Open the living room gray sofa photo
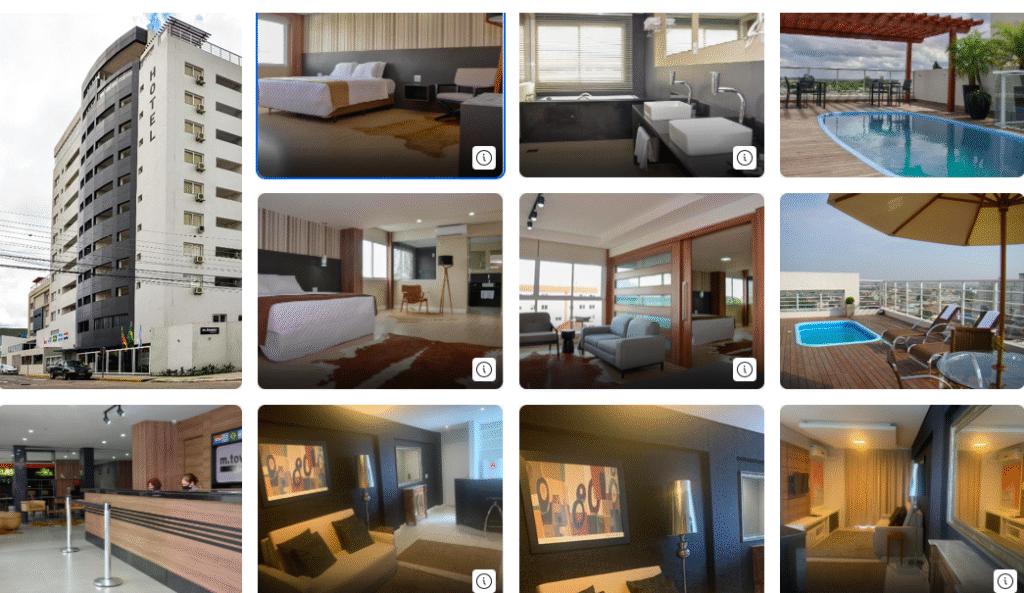The image size is (1024, 593). (x=641, y=290)
